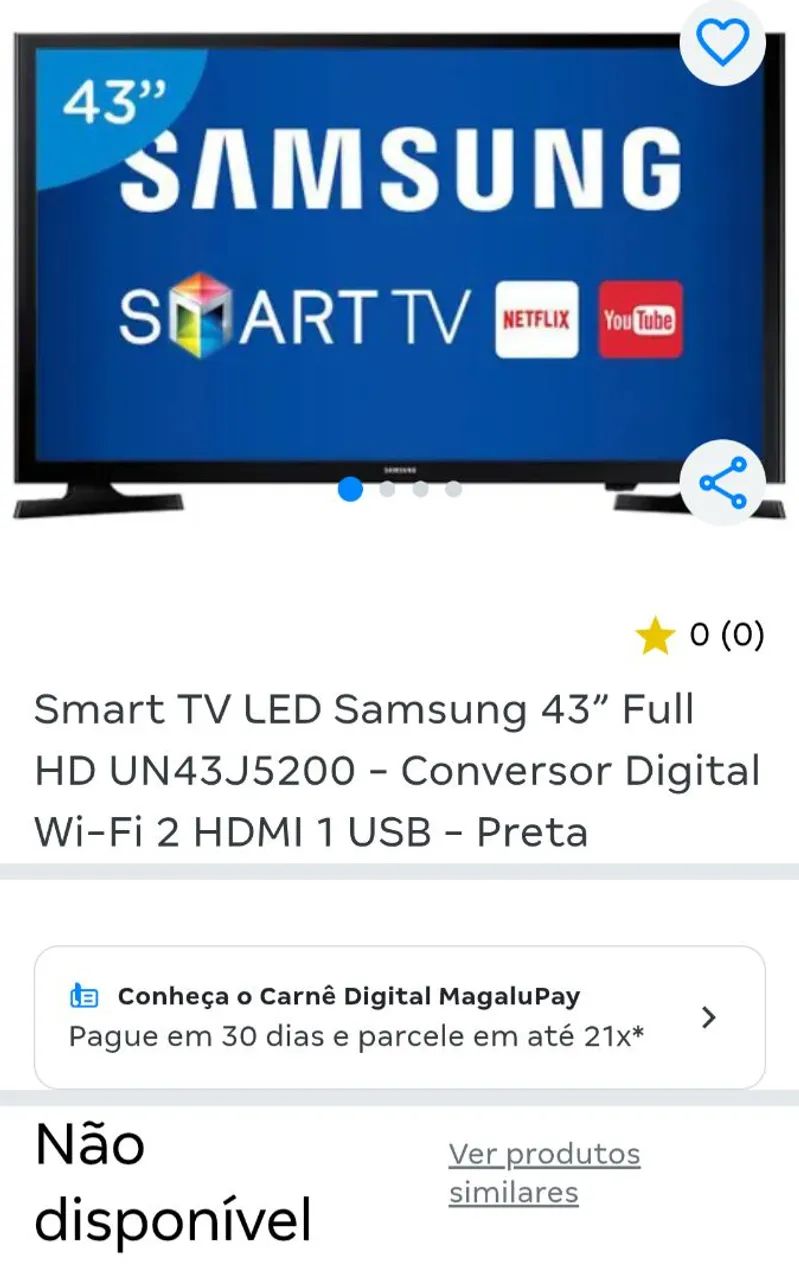Select the YouTube logo on the TV image

641,320
